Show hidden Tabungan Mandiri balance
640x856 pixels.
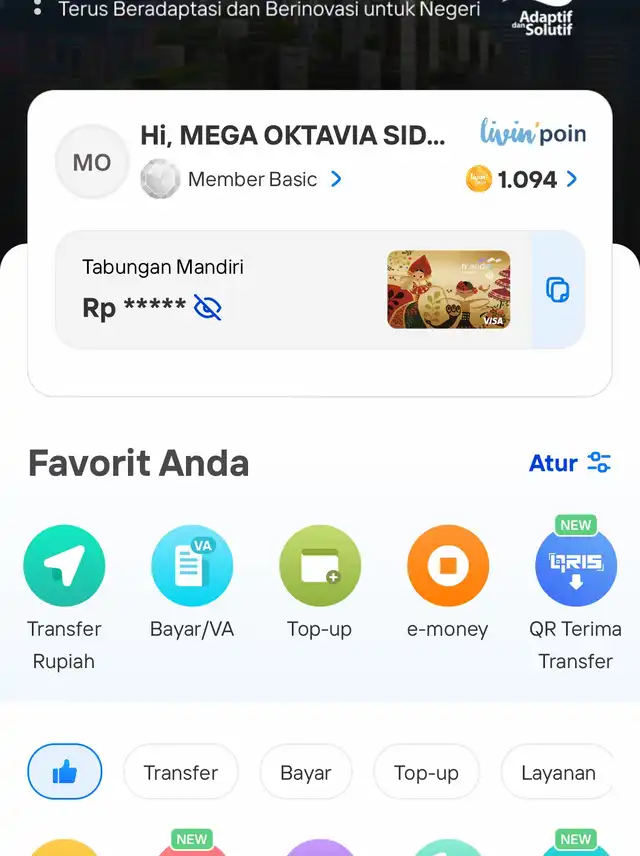click(207, 308)
